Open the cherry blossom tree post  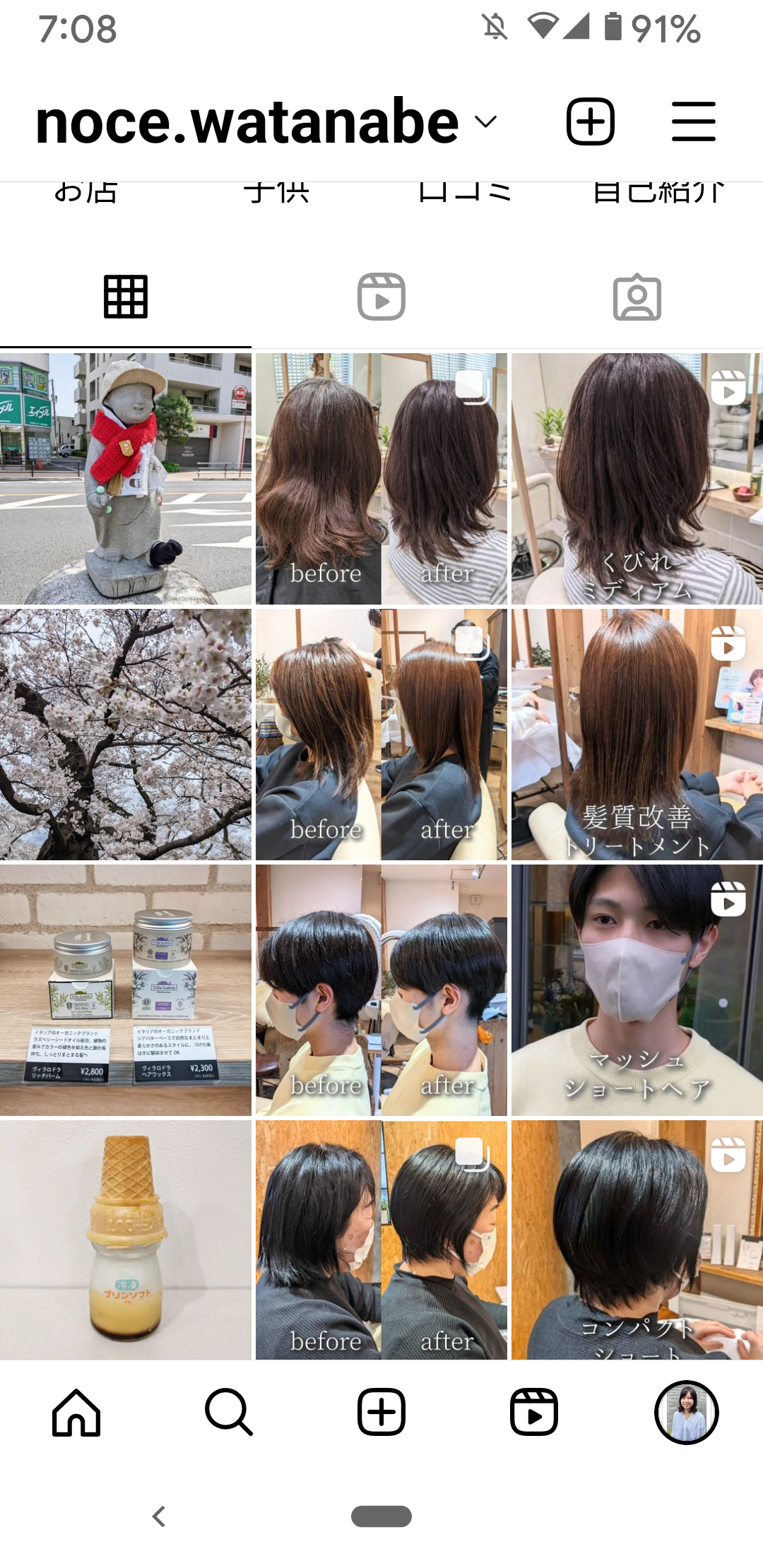click(126, 735)
